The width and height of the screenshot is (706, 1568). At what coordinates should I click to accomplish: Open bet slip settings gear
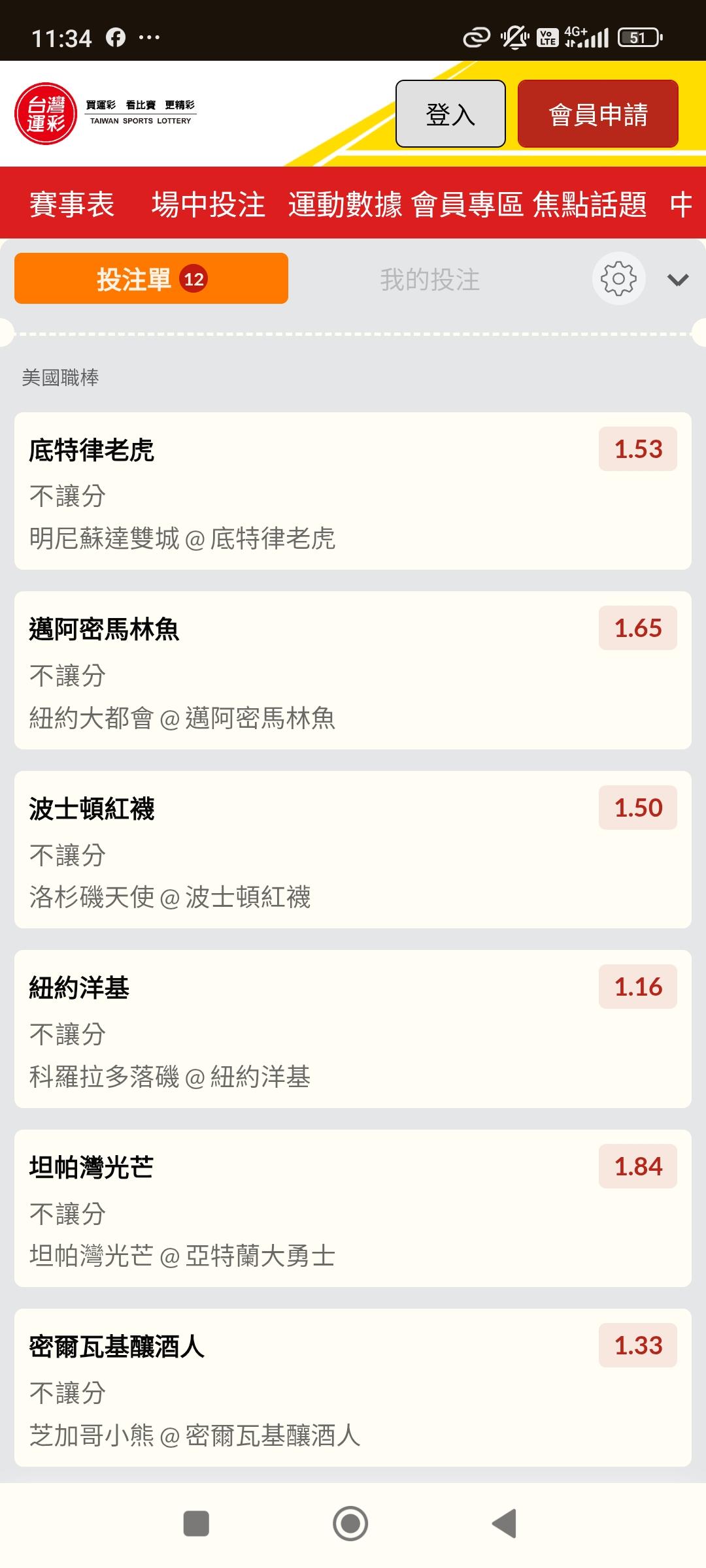tap(618, 278)
